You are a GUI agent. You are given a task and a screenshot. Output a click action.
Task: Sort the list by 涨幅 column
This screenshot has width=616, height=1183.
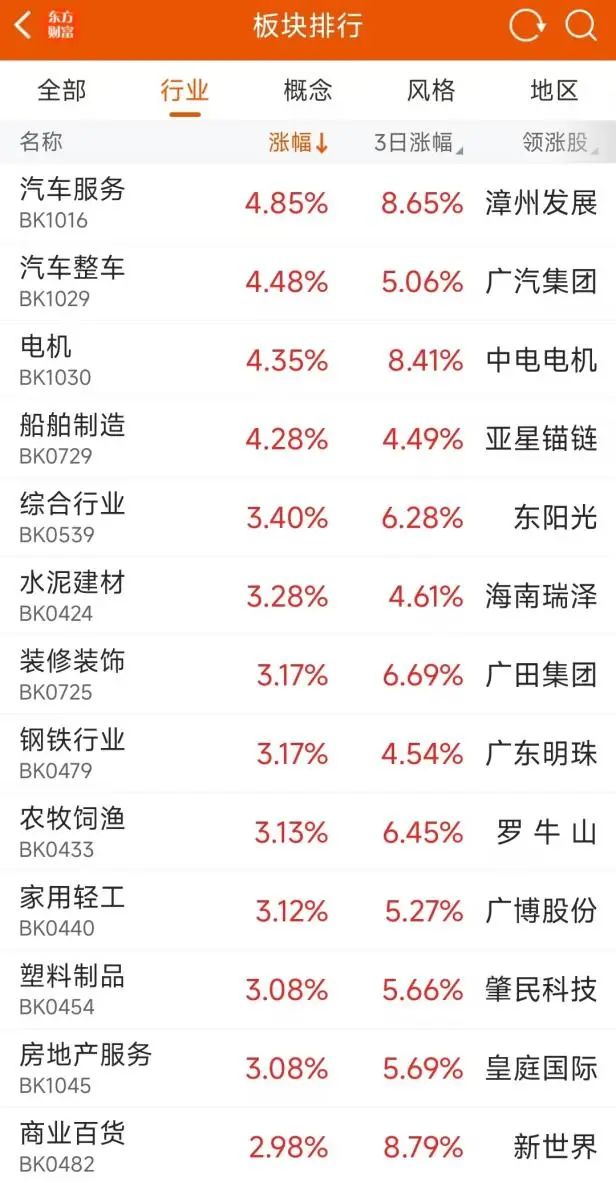pyautogui.click(x=298, y=143)
